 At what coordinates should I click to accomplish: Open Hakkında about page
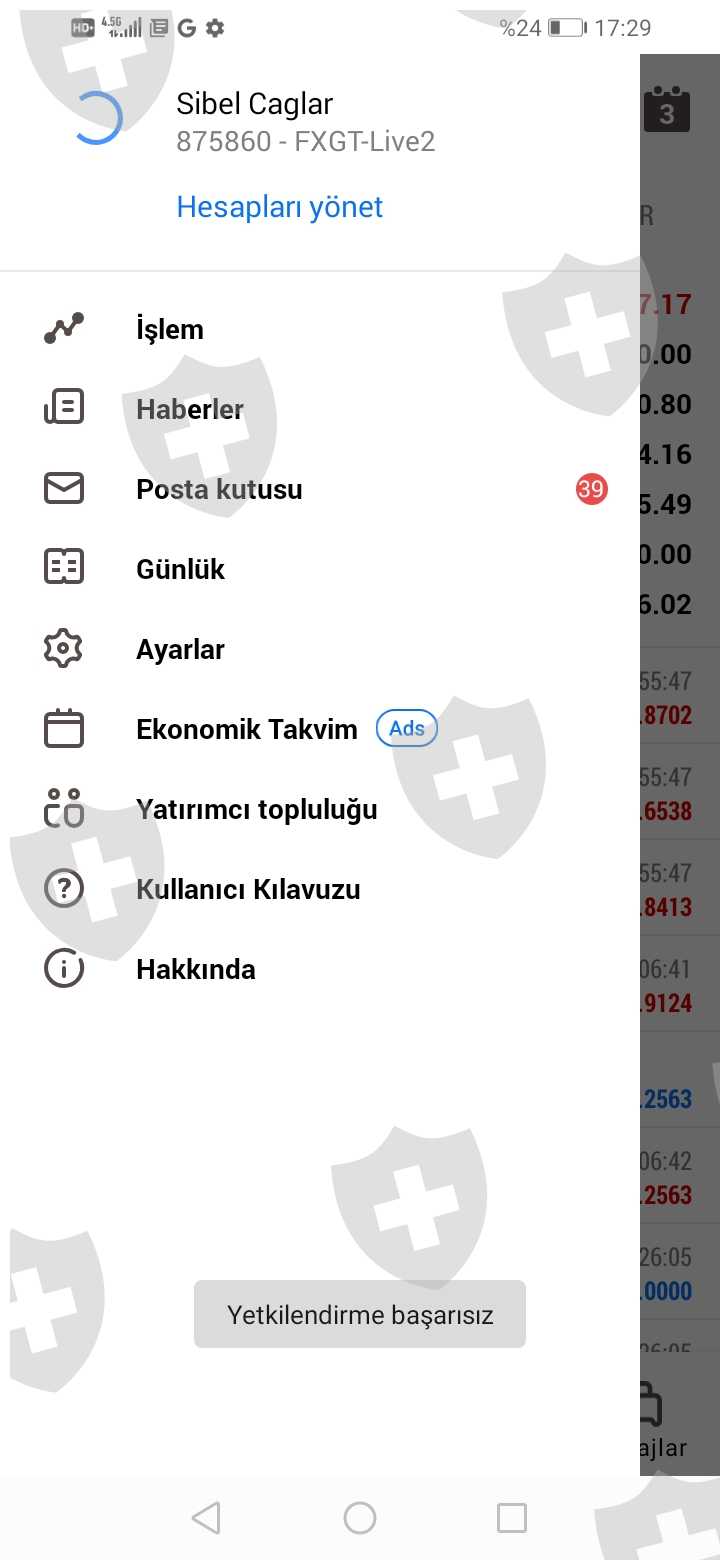tap(196, 969)
